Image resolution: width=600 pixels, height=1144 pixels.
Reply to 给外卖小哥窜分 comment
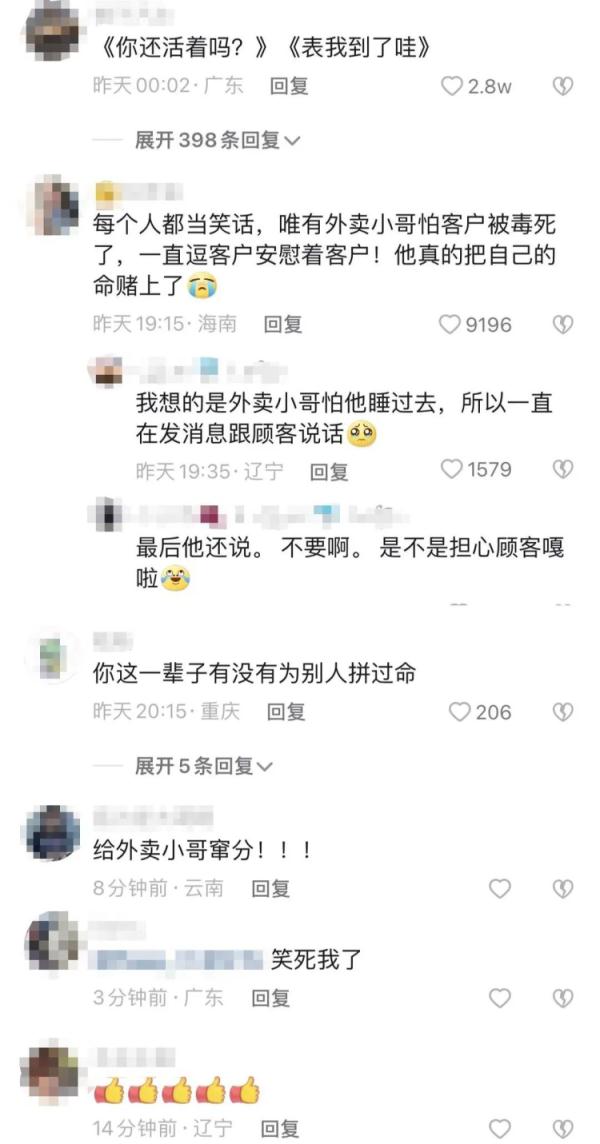pos(270,888)
